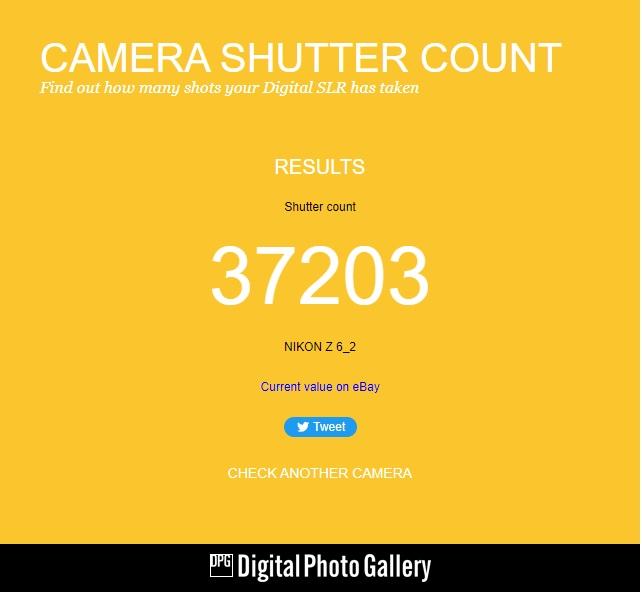Open the Current value on eBay link
The height and width of the screenshot is (595, 642).
[x=320, y=387]
